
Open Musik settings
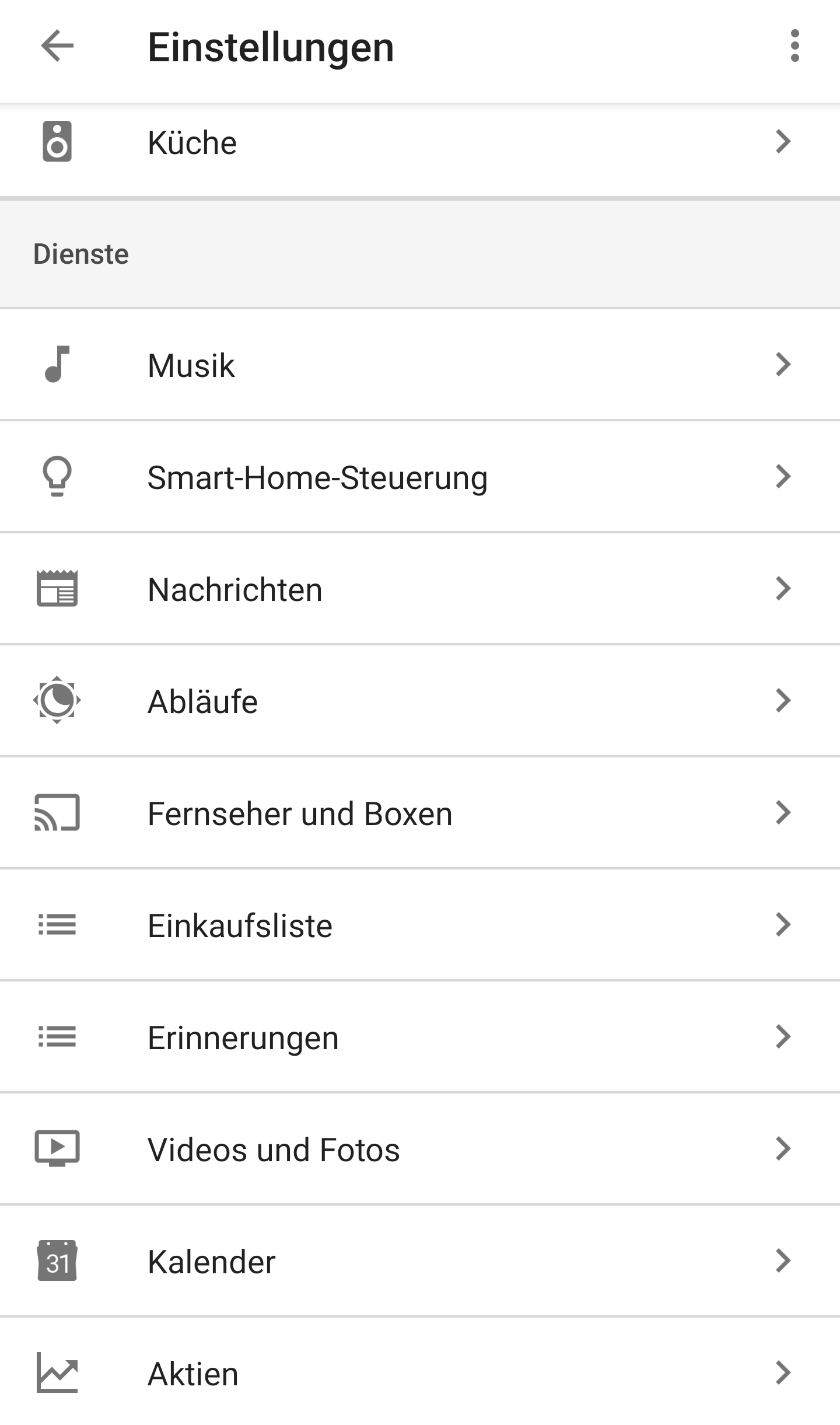tap(420, 365)
